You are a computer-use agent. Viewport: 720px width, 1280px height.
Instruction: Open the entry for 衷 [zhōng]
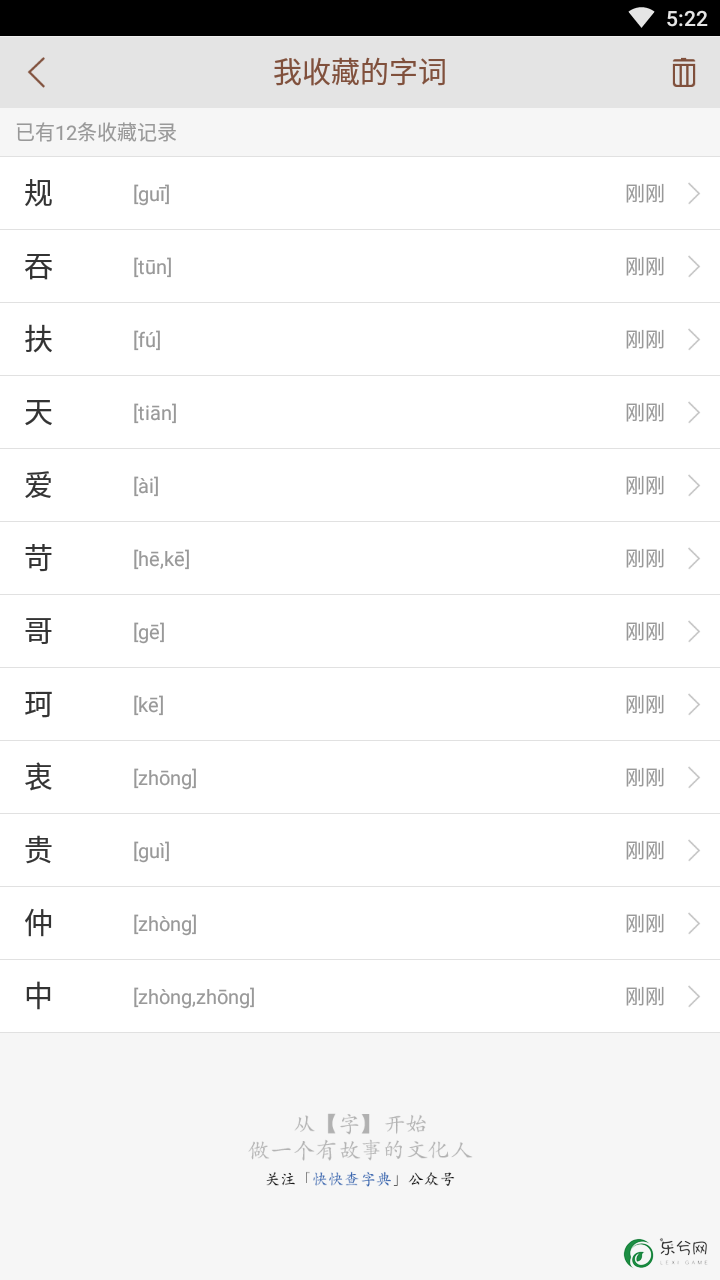(x=360, y=777)
